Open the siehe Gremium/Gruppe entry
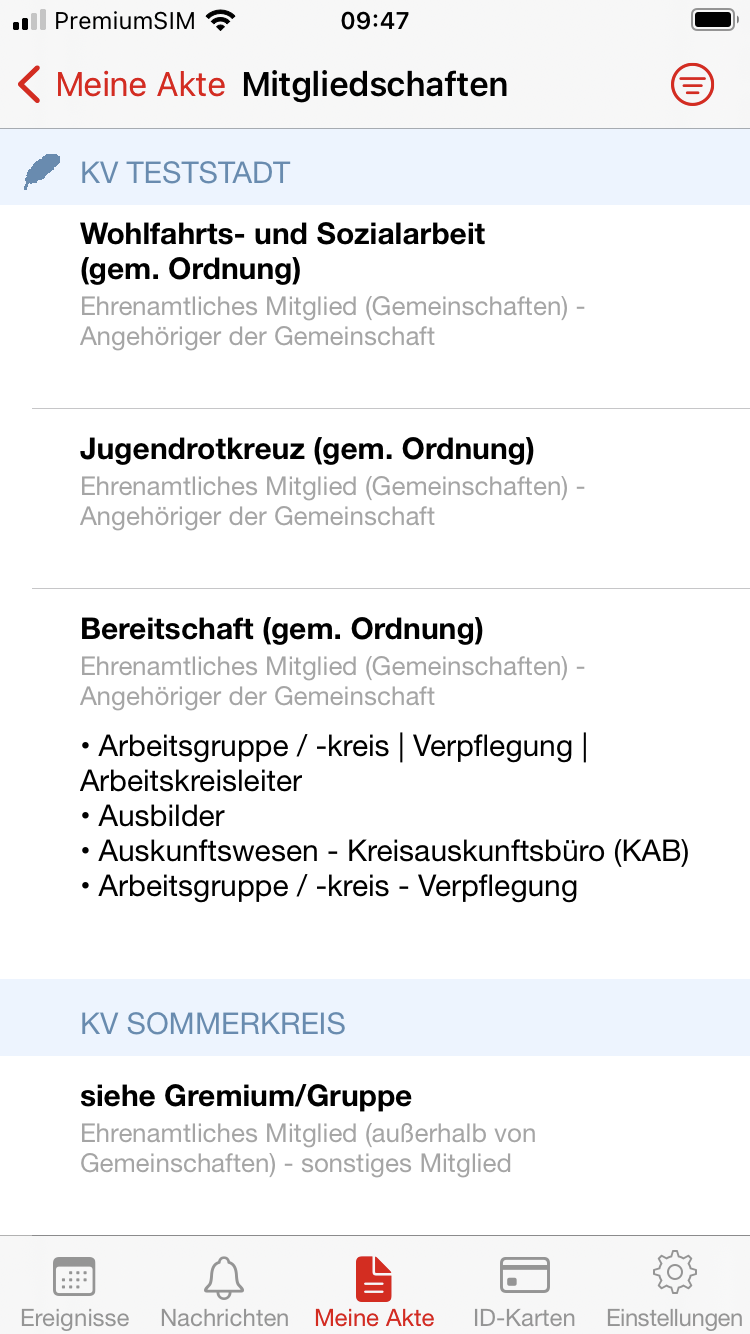This screenshot has width=750, height=1334. (375, 1145)
